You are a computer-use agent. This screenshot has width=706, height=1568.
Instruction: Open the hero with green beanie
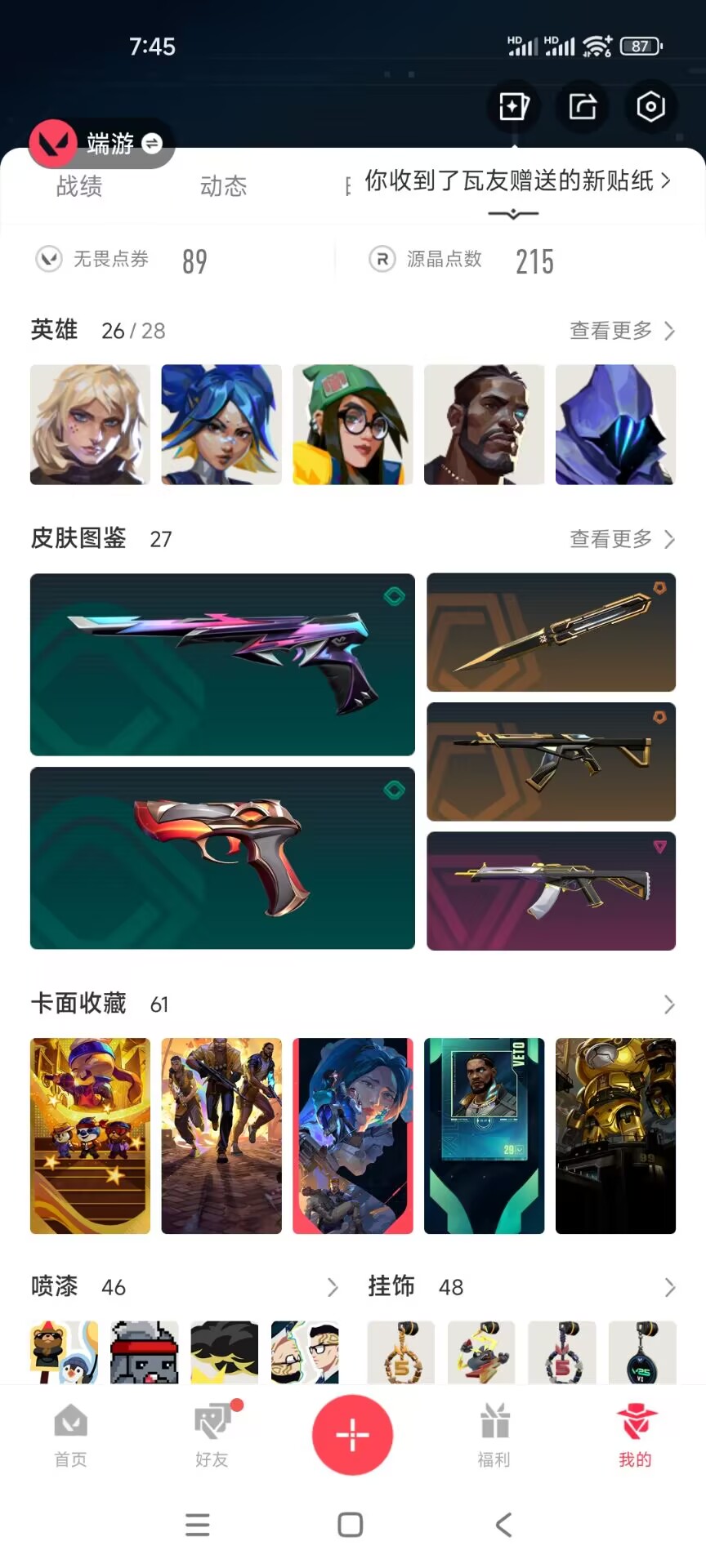click(x=353, y=425)
